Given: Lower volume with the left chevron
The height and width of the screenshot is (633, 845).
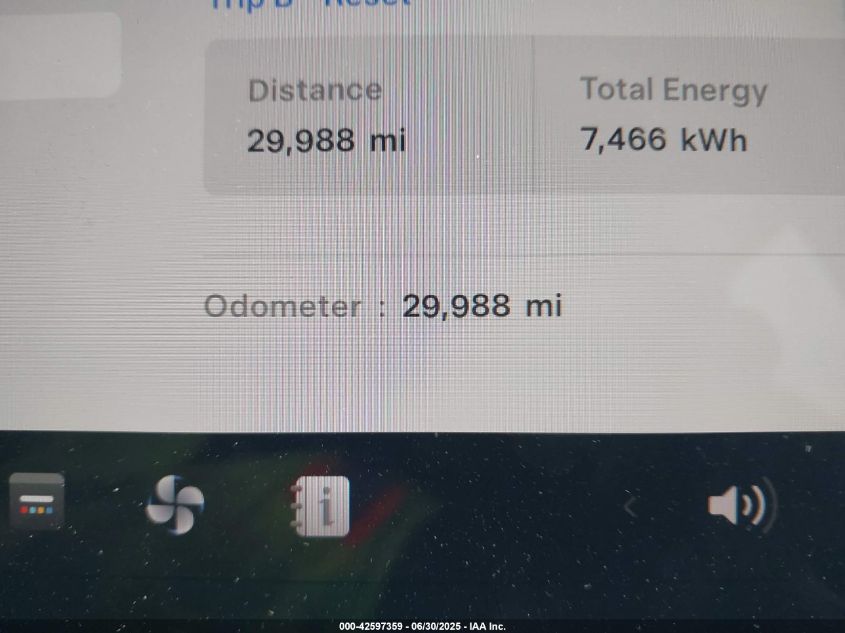Looking at the screenshot, I should point(630,507).
